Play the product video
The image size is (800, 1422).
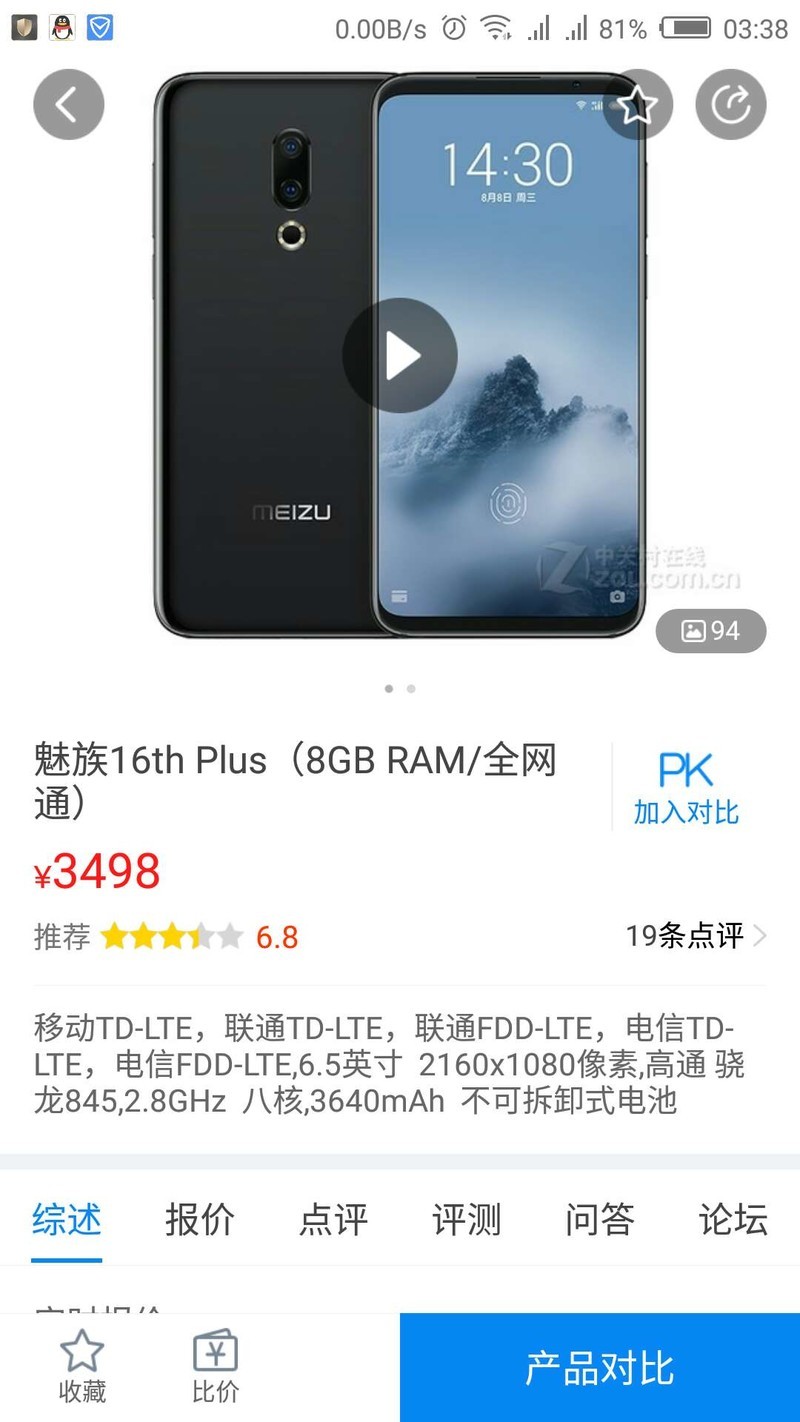pyautogui.click(x=400, y=354)
